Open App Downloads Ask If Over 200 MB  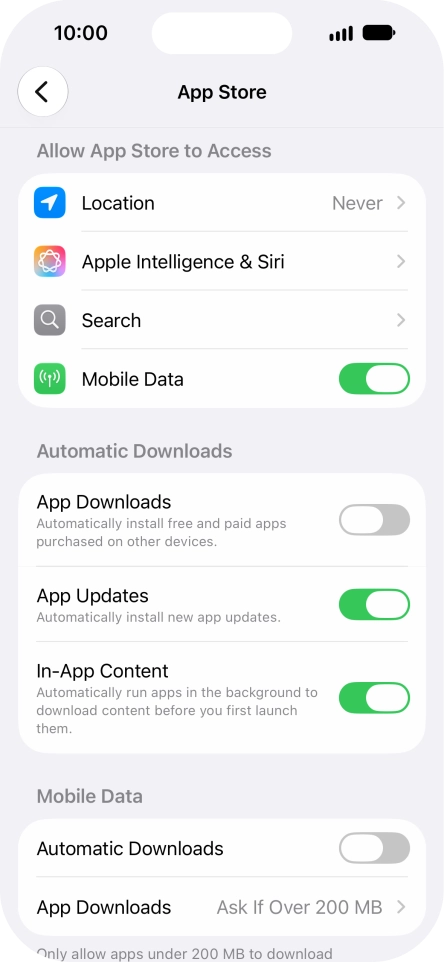[222, 907]
